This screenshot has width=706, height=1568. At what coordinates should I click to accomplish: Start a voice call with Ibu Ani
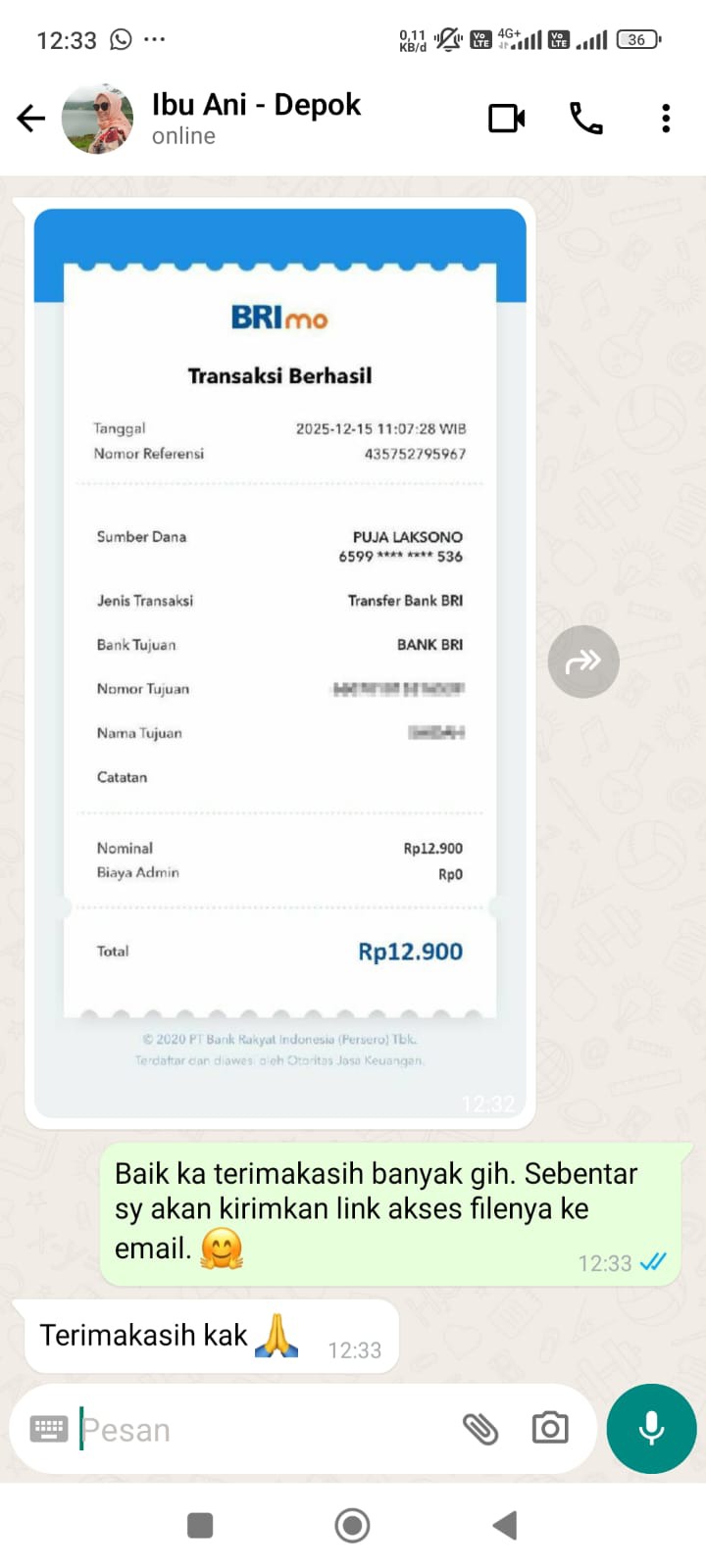pyautogui.click(x=585, y=118)
